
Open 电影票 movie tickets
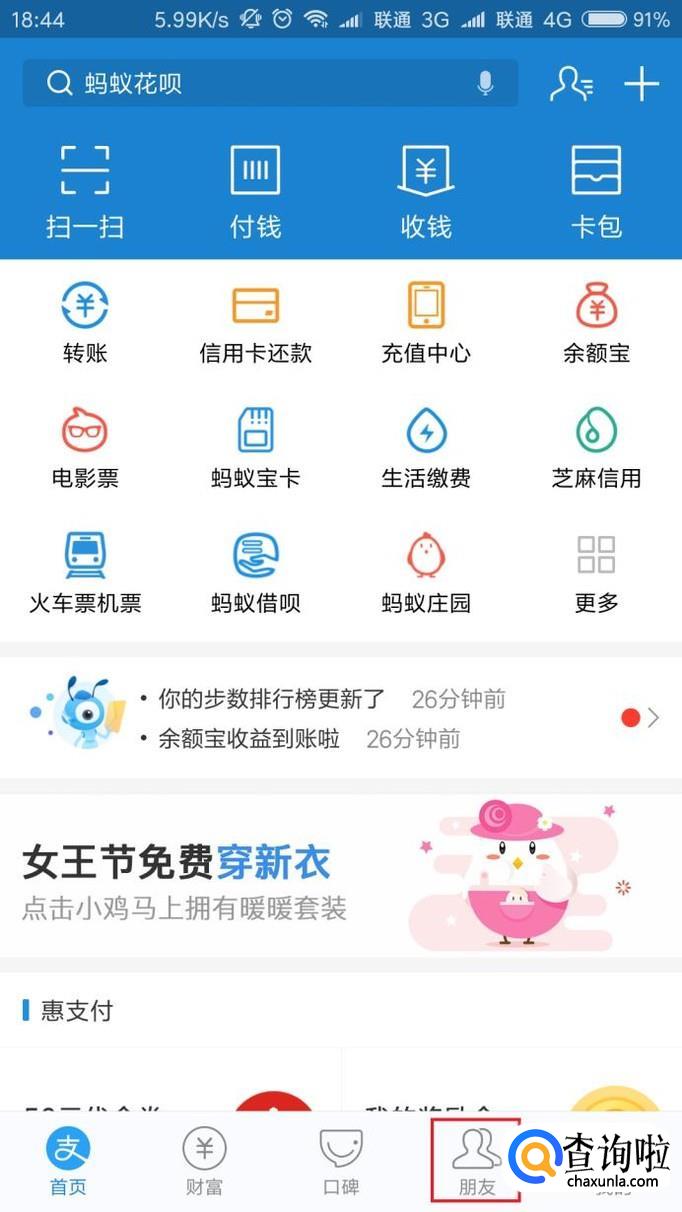tap(85, 447)
